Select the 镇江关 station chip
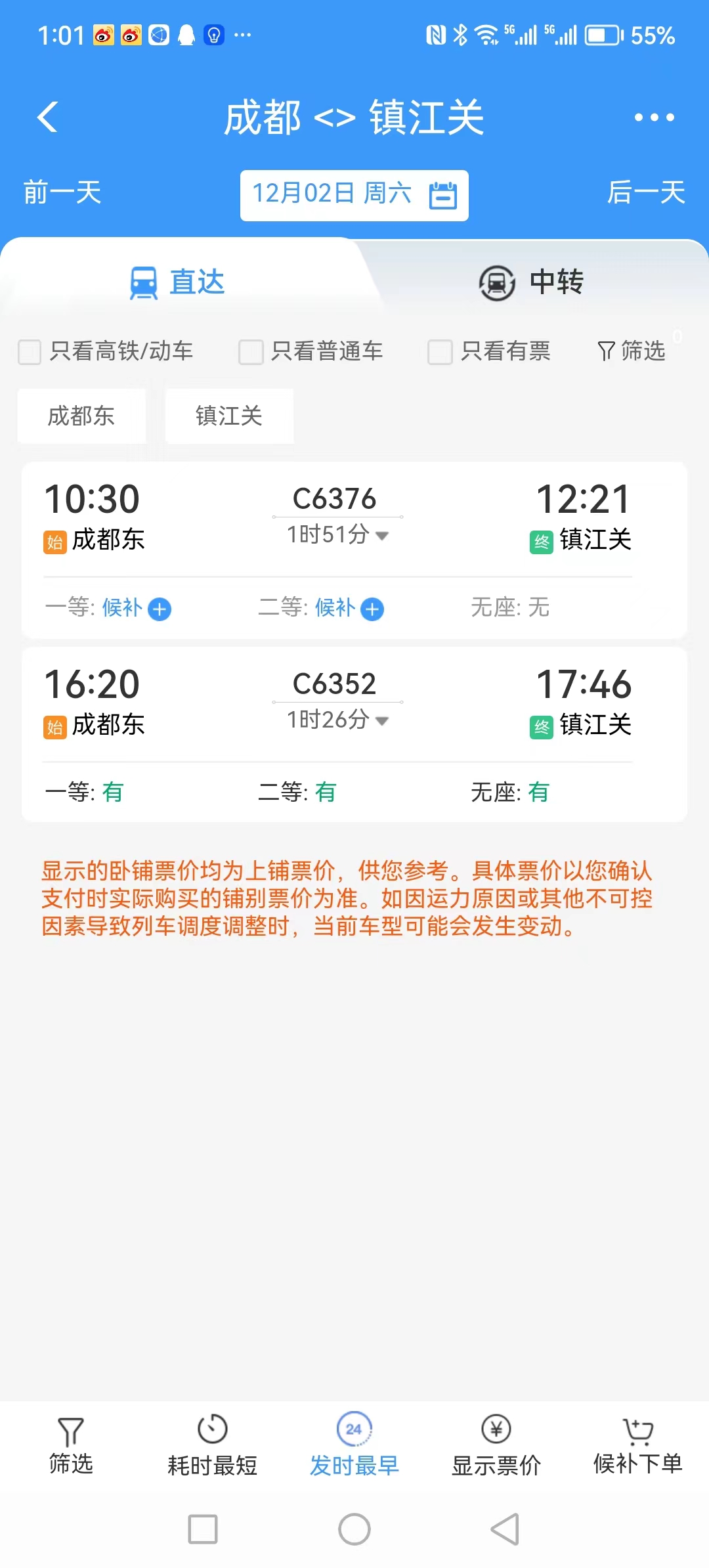 point(229,416)
